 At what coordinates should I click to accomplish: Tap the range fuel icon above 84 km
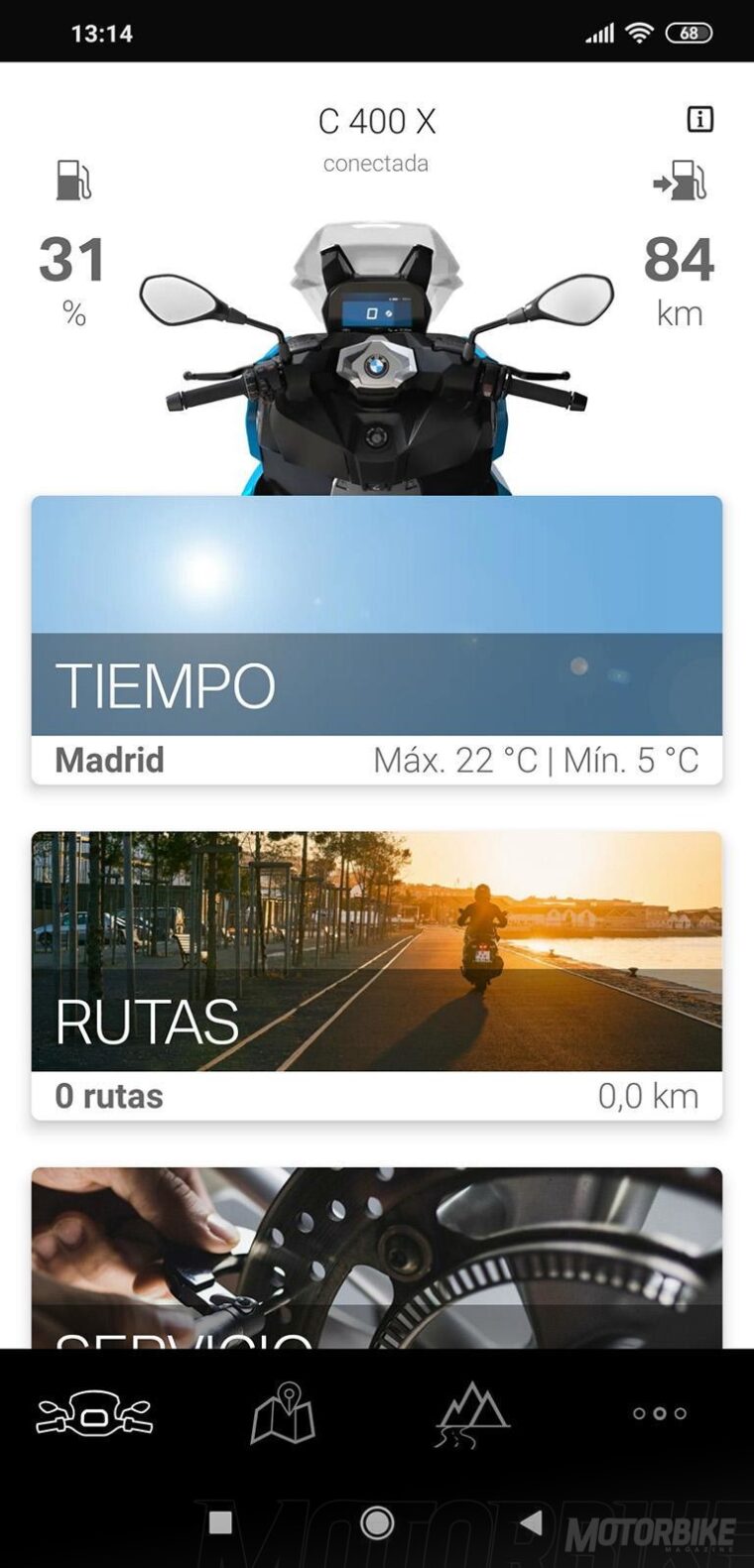point(680,182)
